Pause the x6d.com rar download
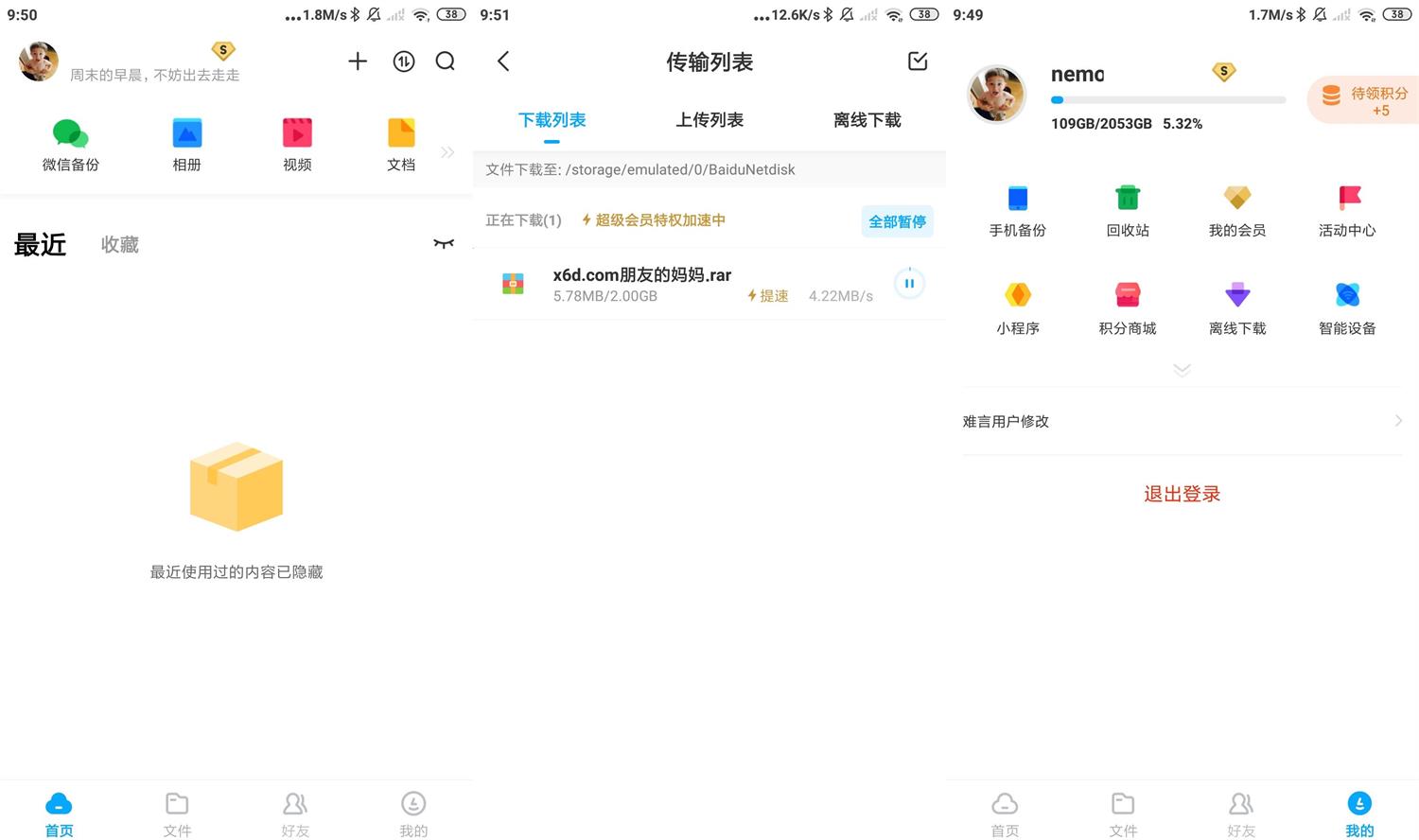 [x=909, y=283]
